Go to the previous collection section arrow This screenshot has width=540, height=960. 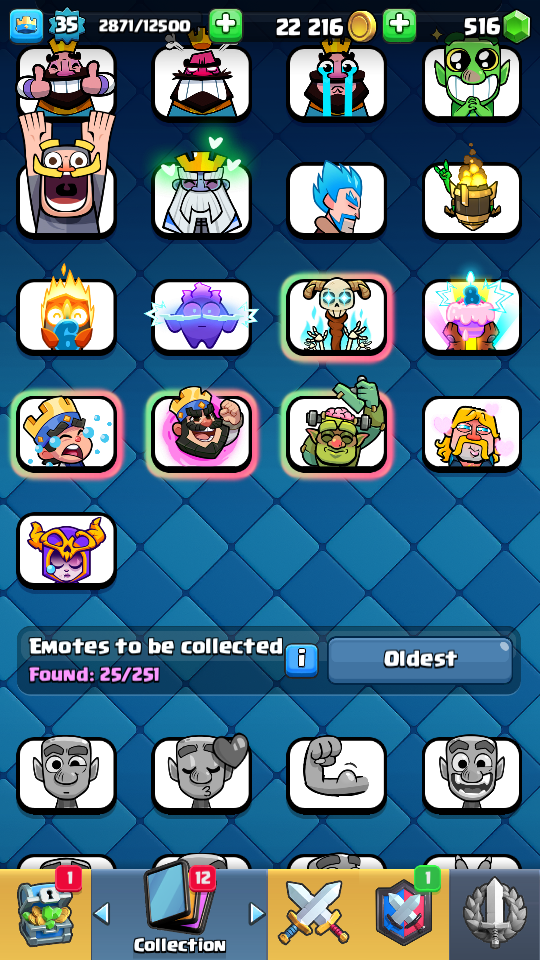click(102, 914)
